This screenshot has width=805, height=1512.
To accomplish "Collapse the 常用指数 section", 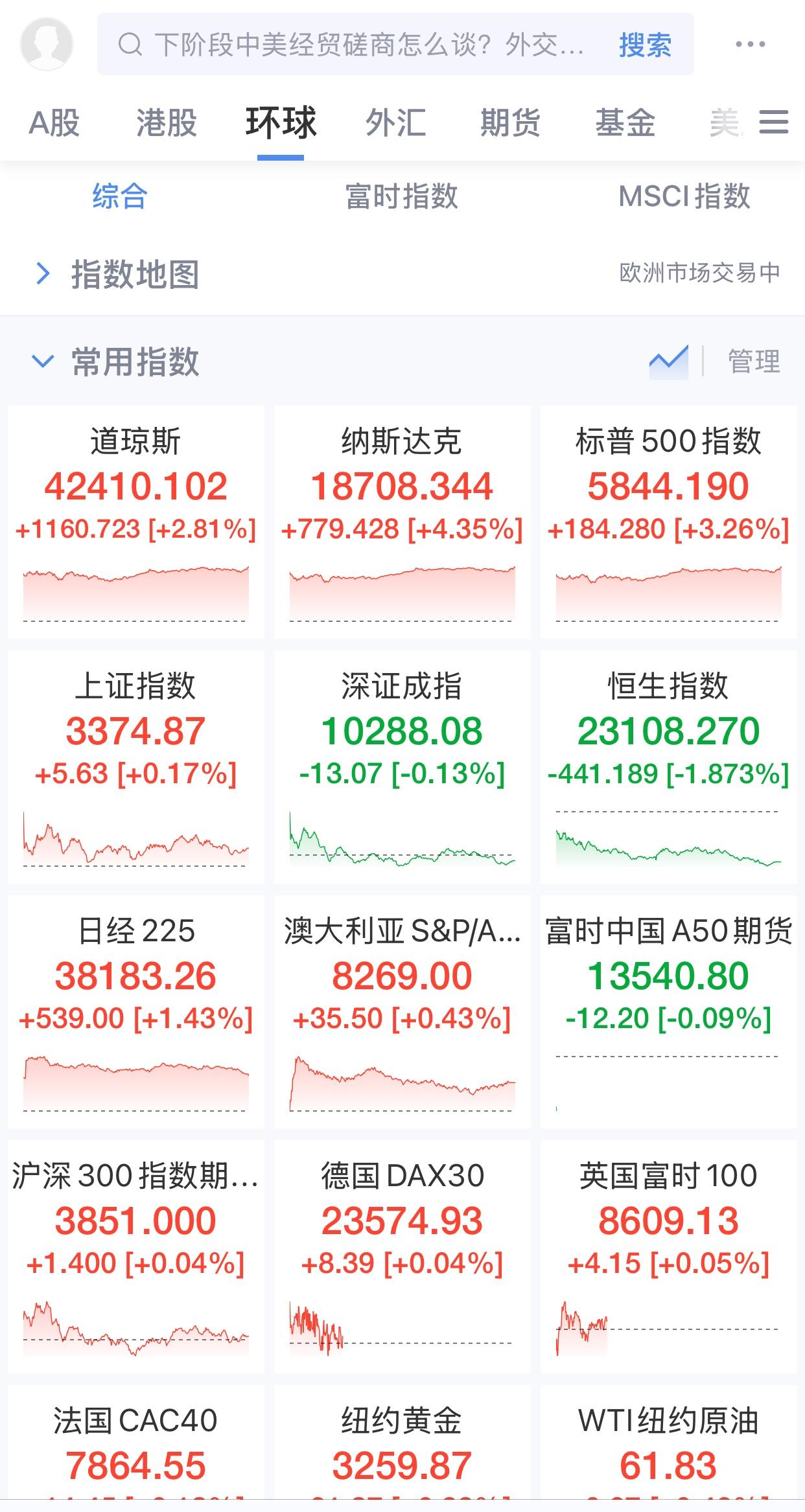I will tap(115, 361).
